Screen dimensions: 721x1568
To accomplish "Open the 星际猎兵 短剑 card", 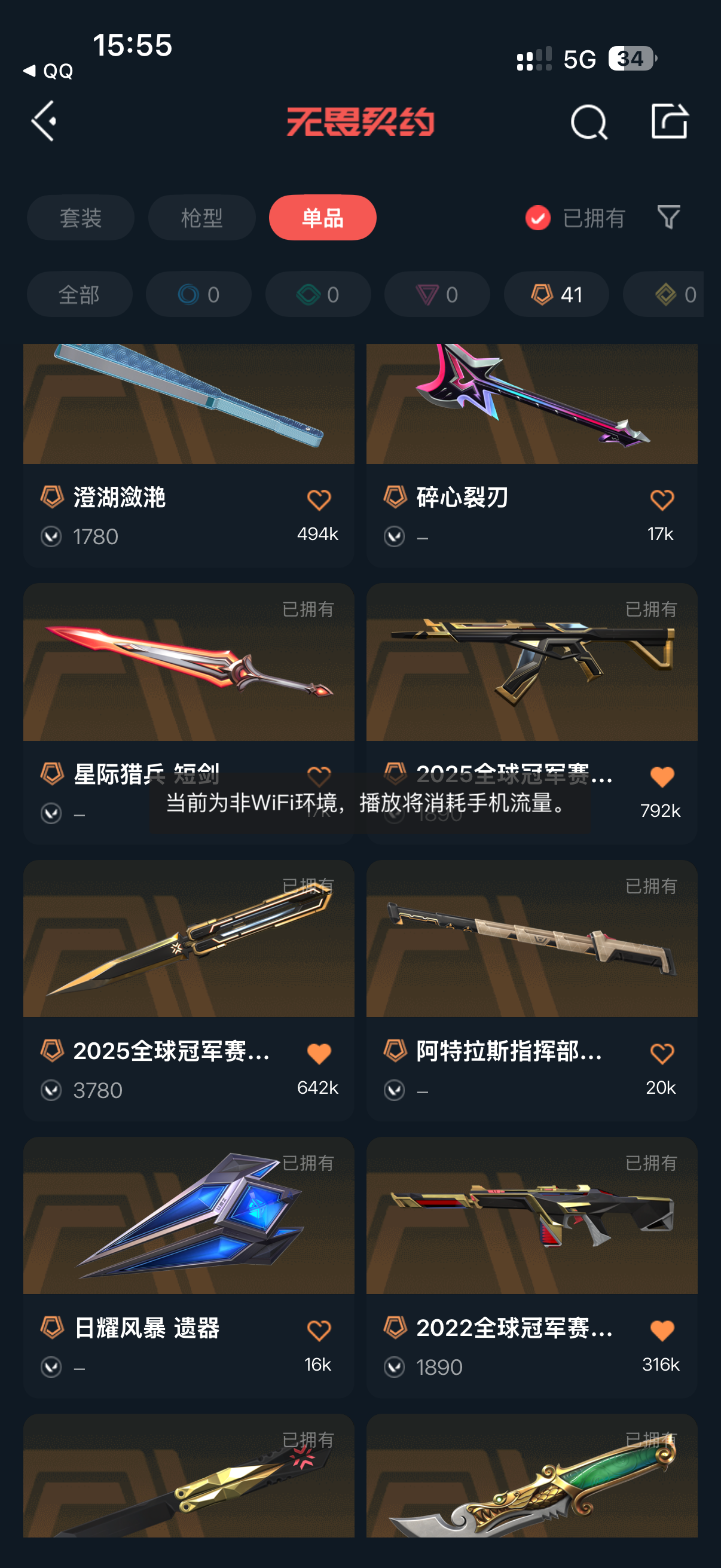I will point(188,713).
